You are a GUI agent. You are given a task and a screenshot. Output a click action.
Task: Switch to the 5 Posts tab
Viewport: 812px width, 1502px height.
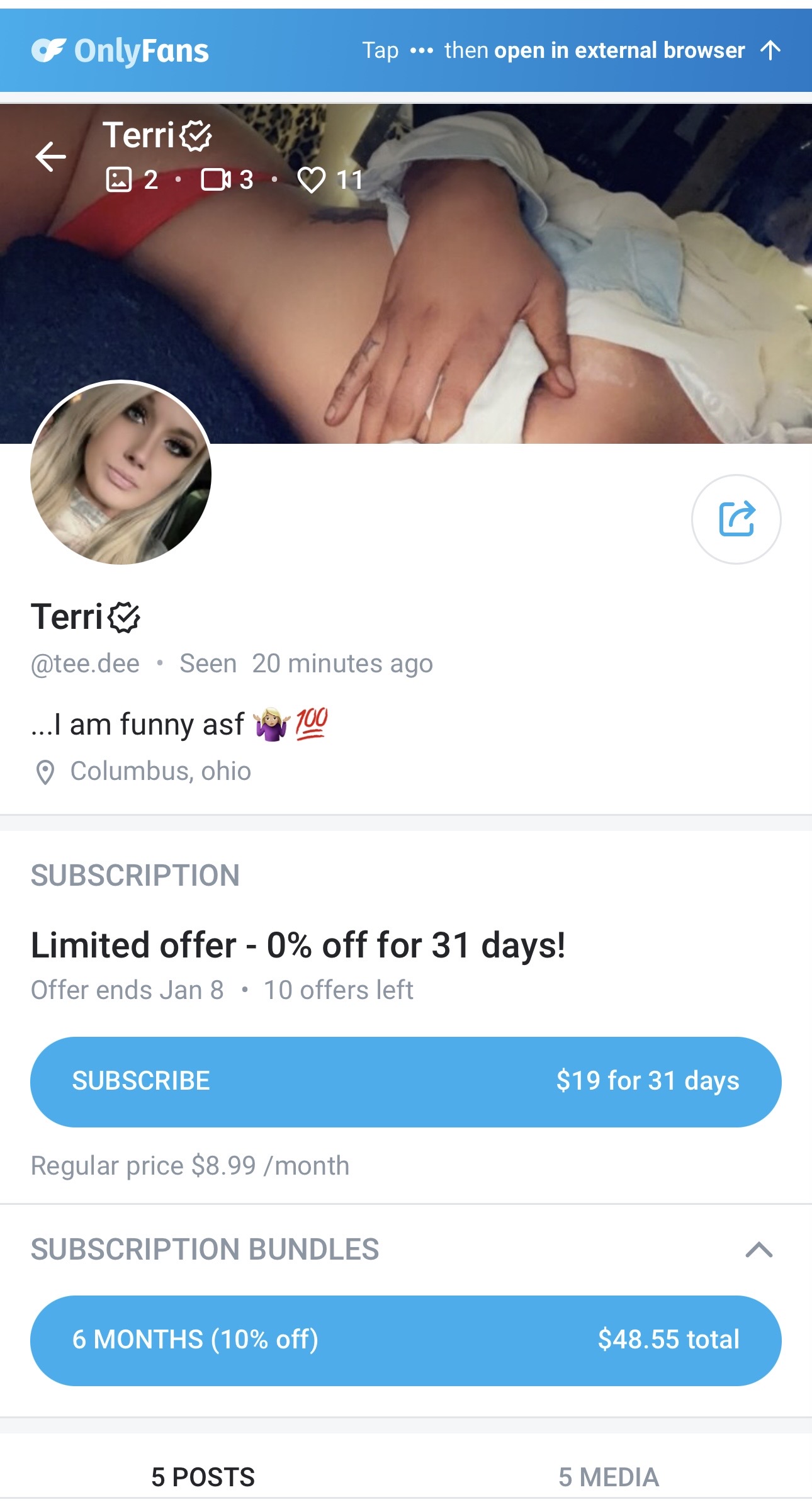click(203, 1477)
